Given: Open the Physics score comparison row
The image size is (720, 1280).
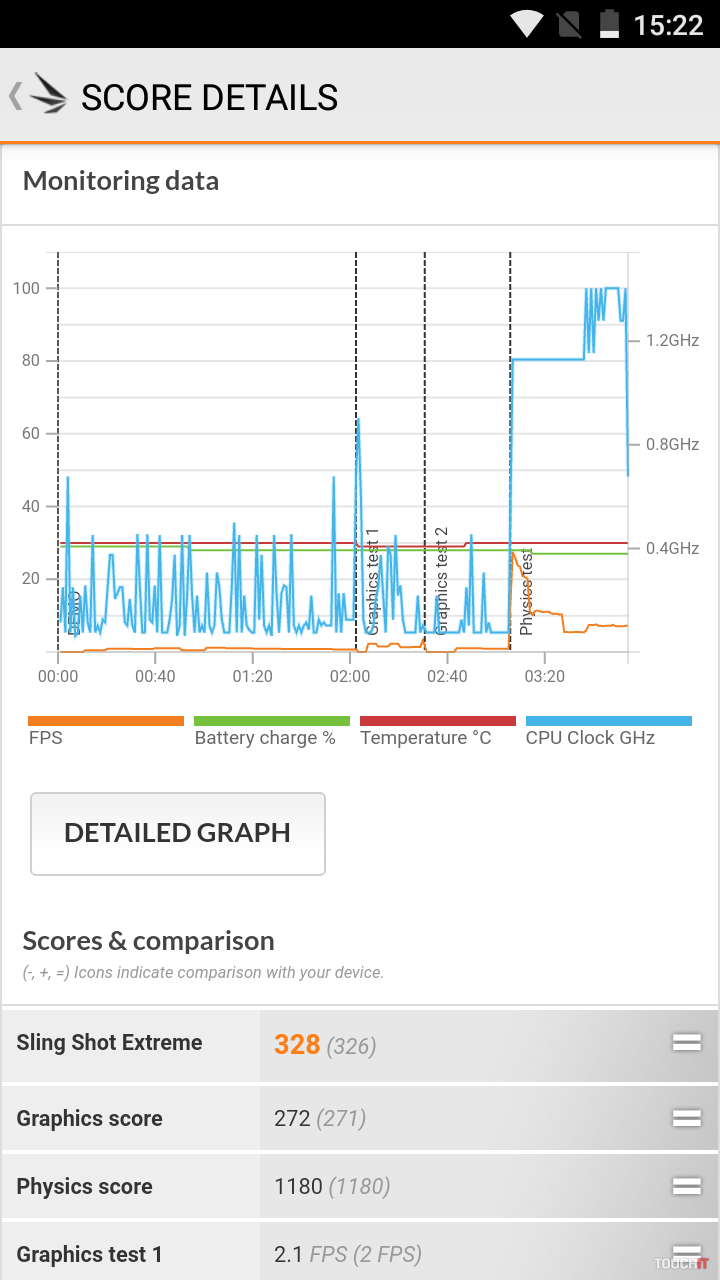Looking at the screenshot, I should pyautogui.click(x=360, y=1186).
